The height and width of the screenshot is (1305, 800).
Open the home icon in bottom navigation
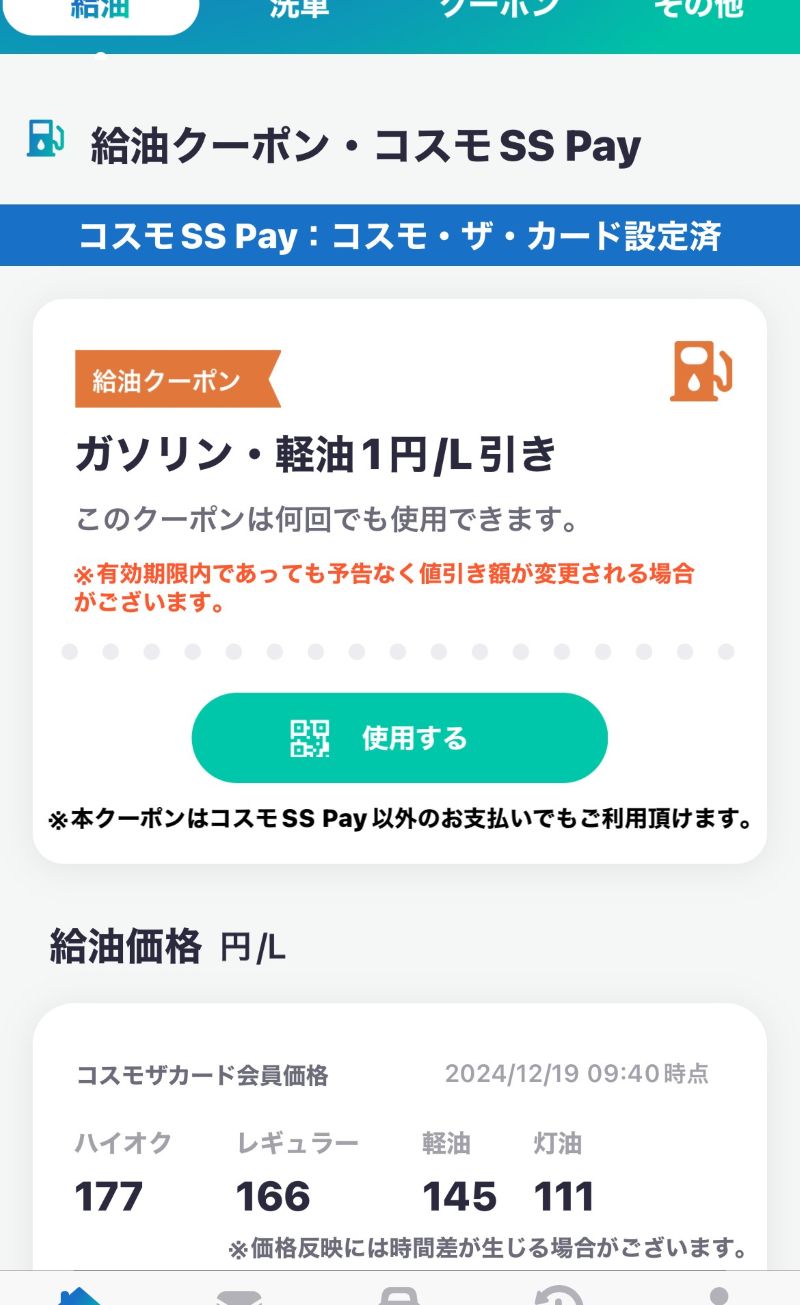coord(80,1295)
